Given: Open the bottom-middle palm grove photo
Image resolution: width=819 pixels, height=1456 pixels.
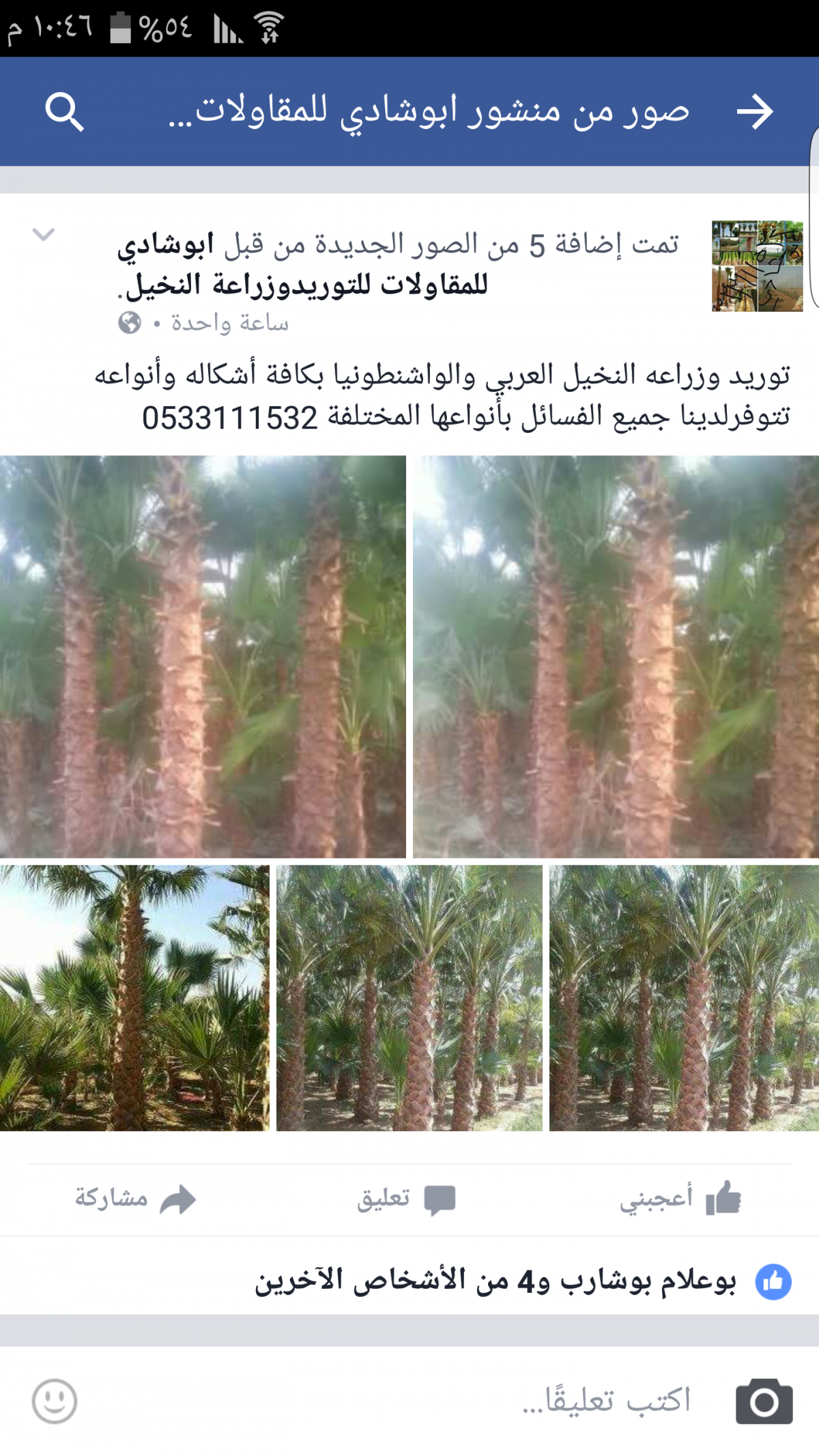Looking at the screenshot, I should [409, 998].
